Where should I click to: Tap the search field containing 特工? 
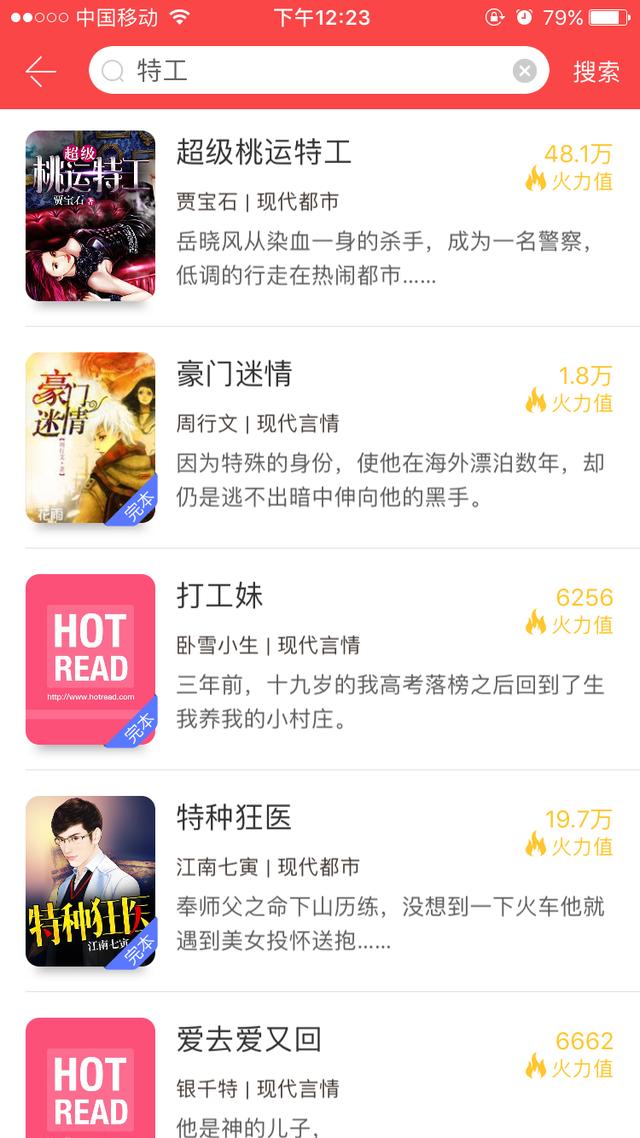click(x=310, y=71)
